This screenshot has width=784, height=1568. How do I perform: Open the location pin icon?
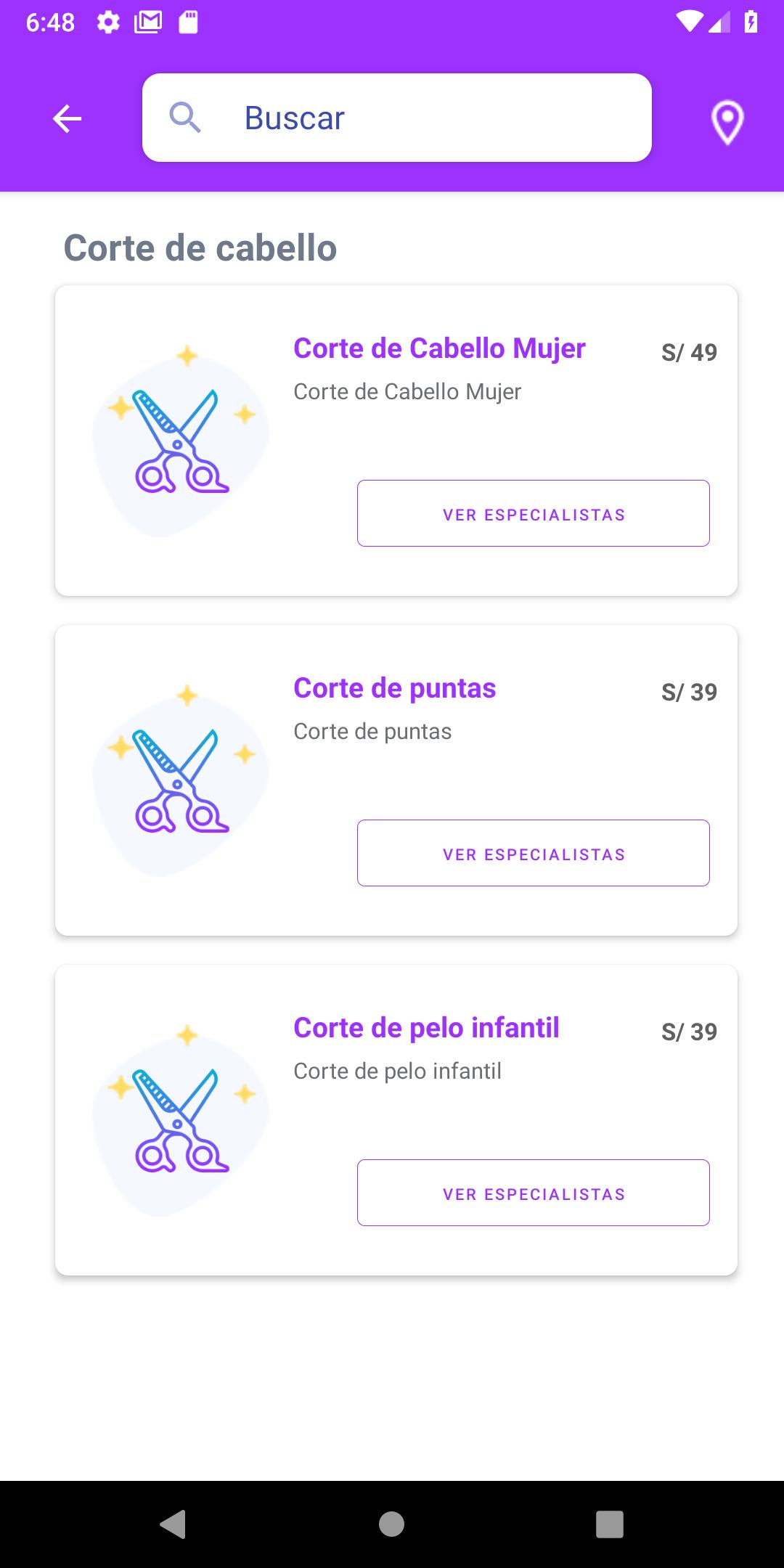tap(727, 122)
